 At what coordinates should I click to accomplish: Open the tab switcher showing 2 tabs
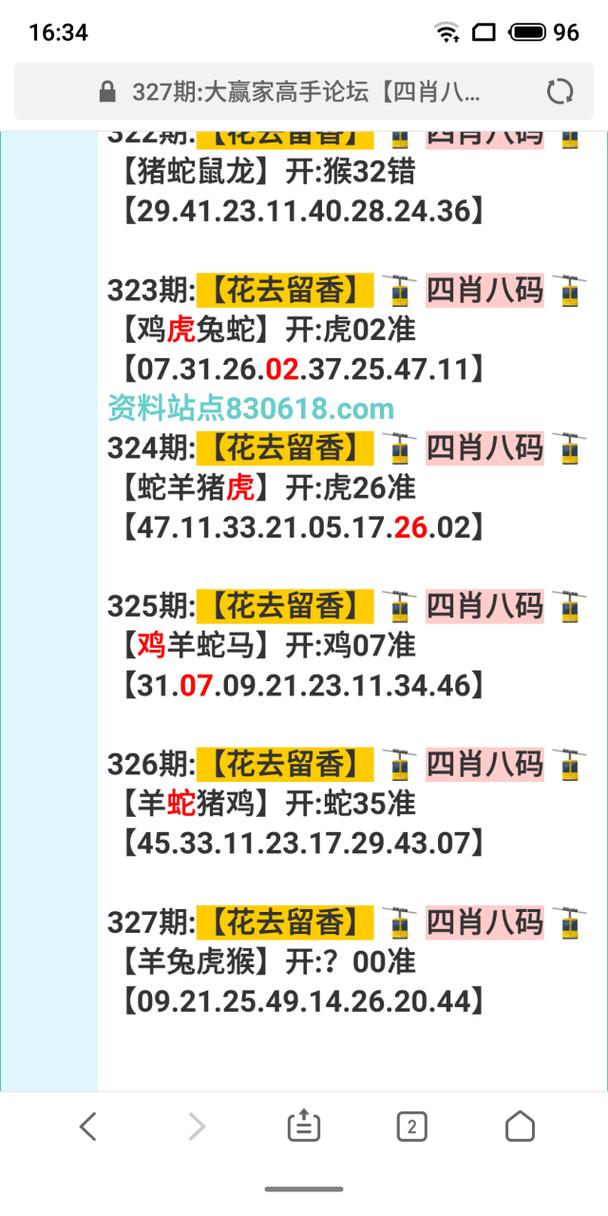(x=411, y=1127)
